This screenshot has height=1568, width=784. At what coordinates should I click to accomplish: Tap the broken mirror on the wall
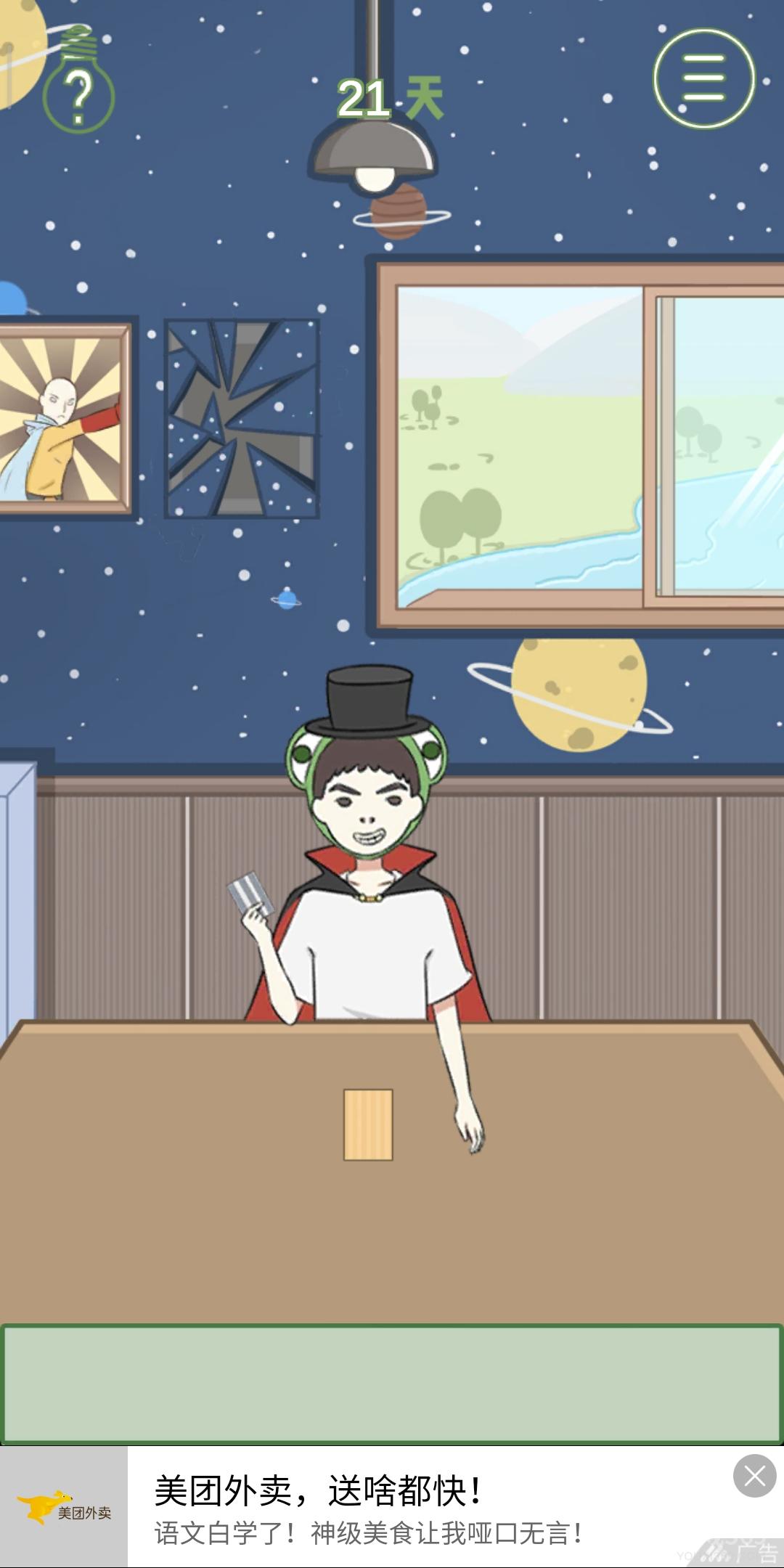pyautogui.click(x=242, y=419)
